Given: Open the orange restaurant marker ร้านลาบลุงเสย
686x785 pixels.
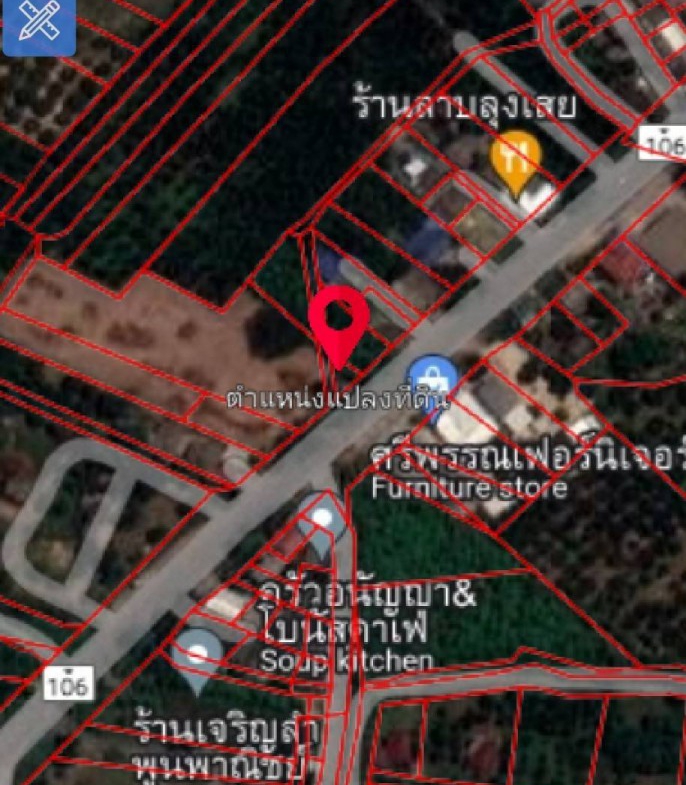Looking at the screenshot, I should pyautogui.click(x=516, y=158).
